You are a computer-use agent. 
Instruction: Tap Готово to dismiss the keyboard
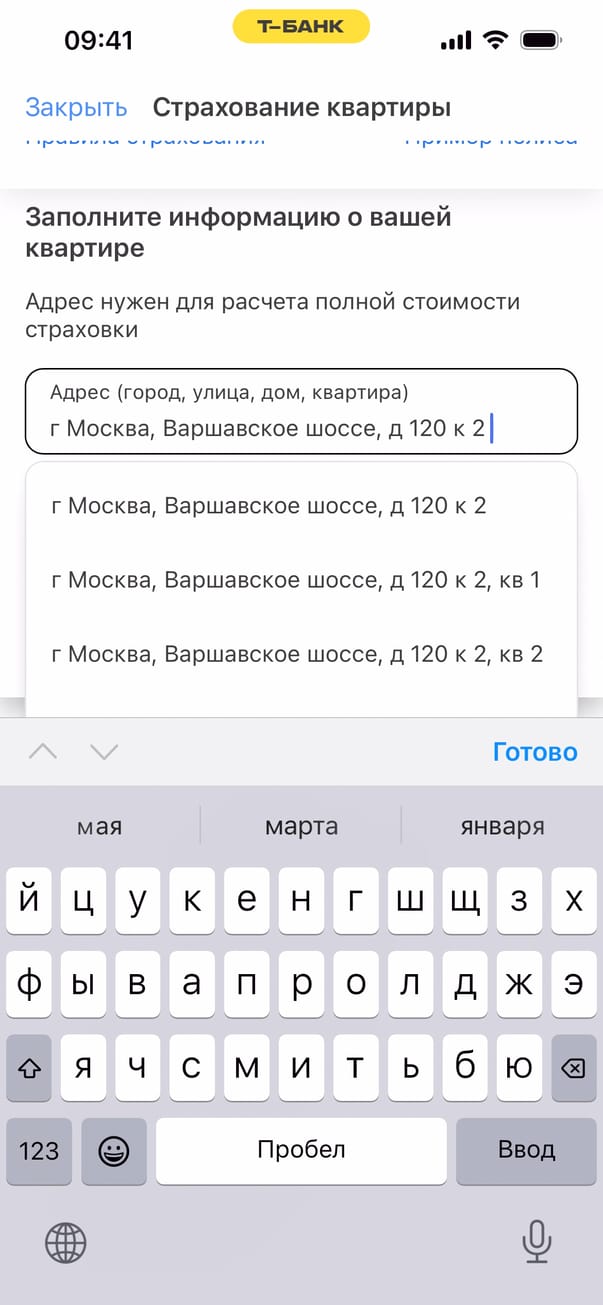[535, 752]
